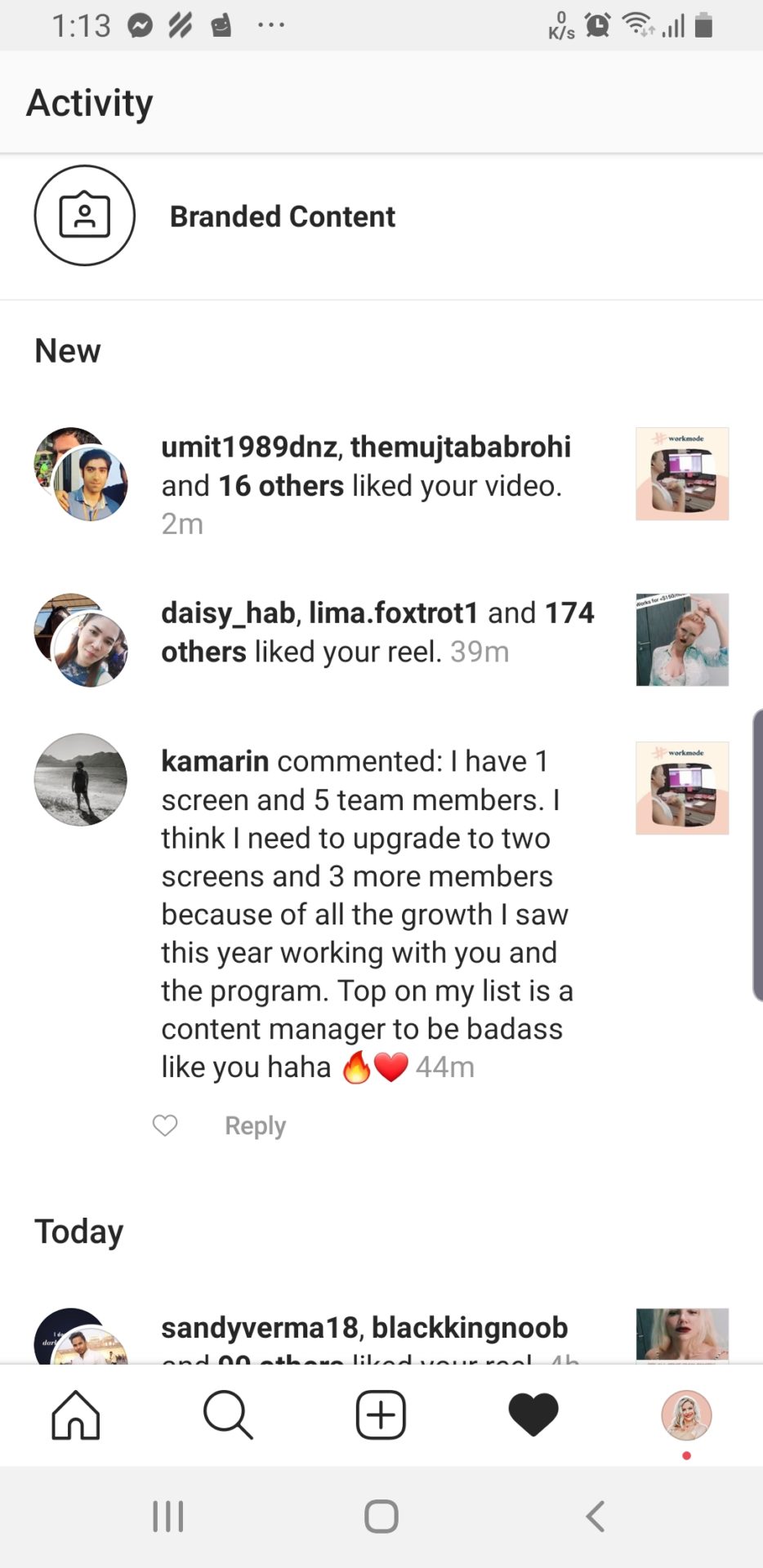Create a new post
This screenshot has width=763, height=1568.
381,1414
